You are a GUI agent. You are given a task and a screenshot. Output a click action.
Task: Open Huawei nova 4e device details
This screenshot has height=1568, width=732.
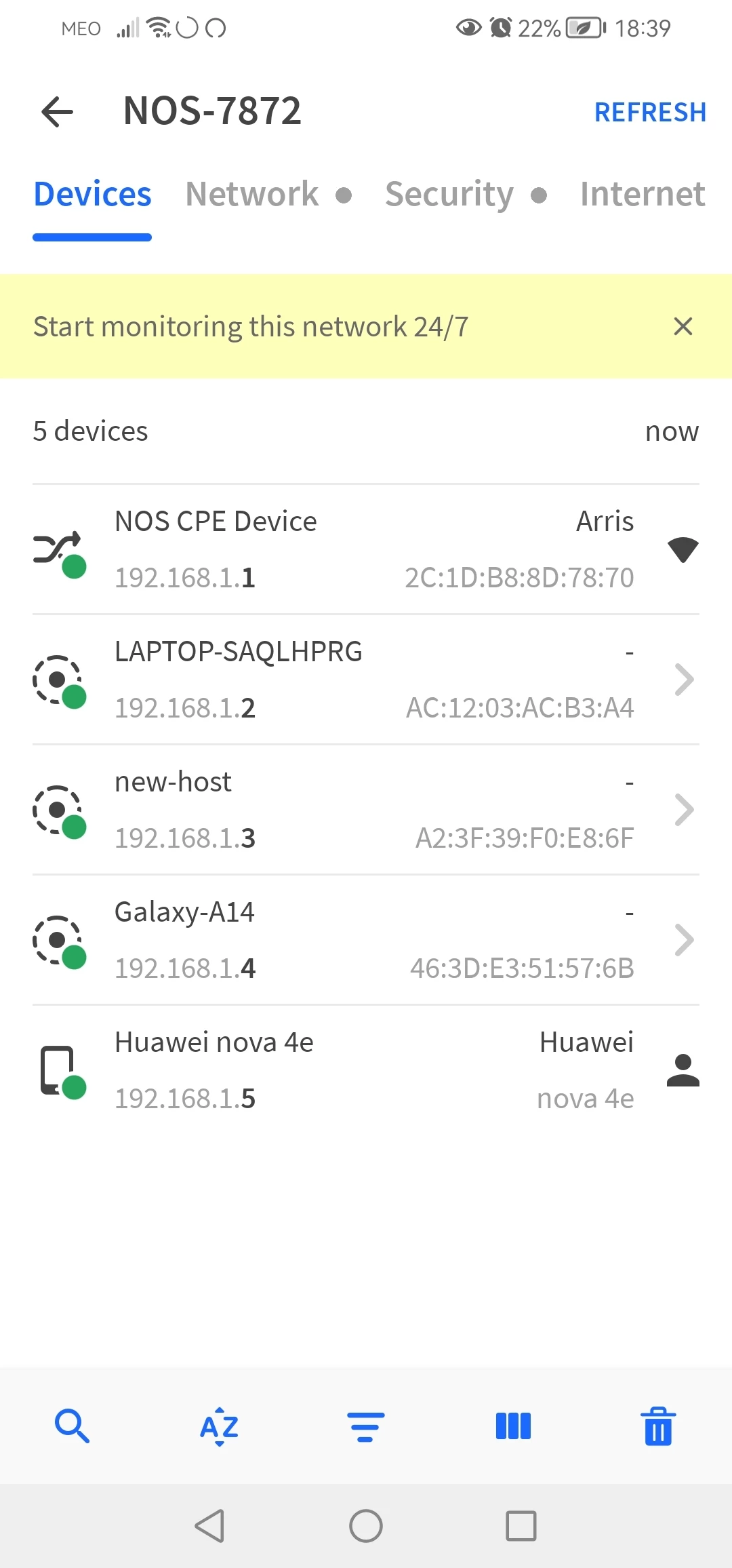point(366,1070)
